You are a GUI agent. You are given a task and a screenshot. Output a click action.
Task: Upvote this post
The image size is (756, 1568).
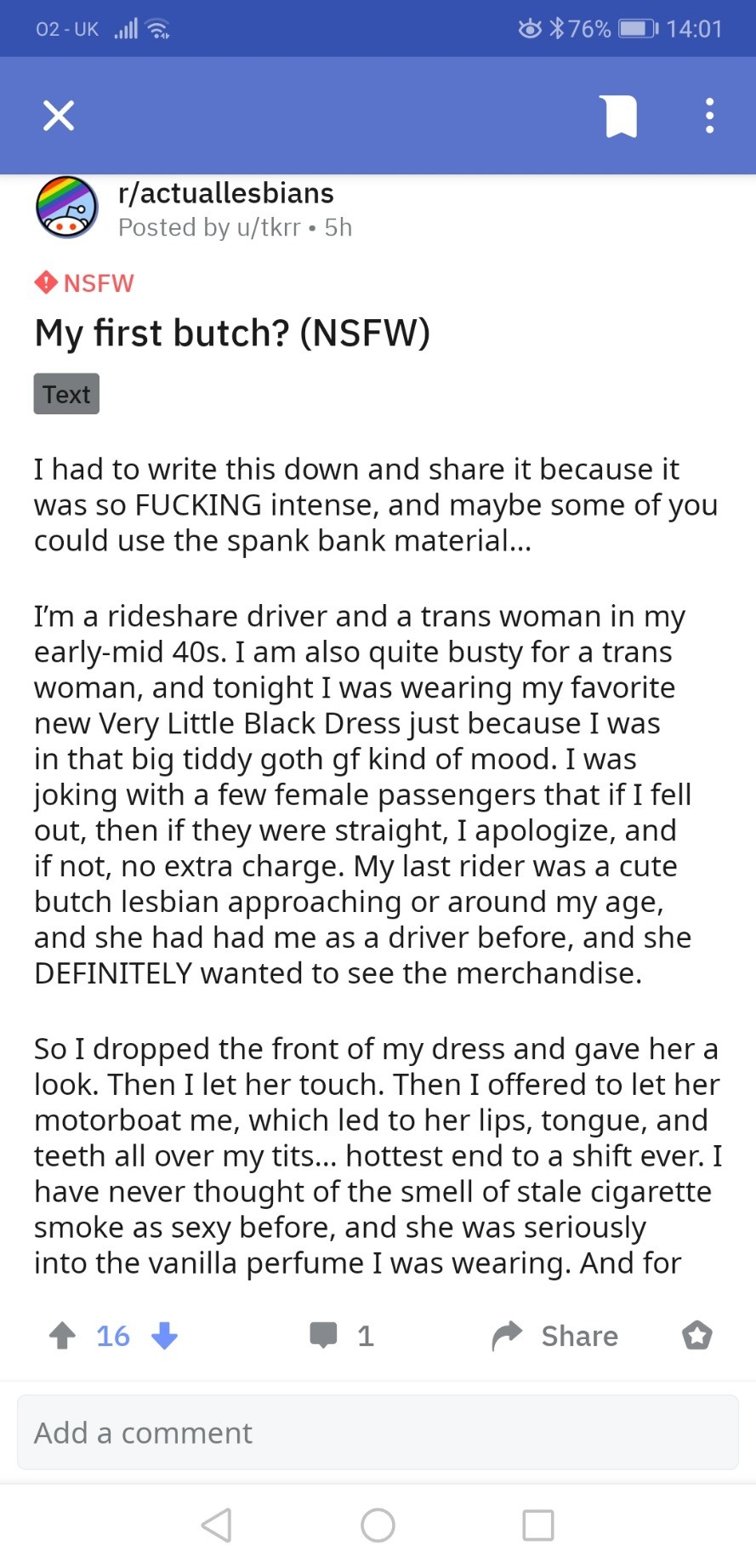pyautogui.click(x=62, y=1335)
